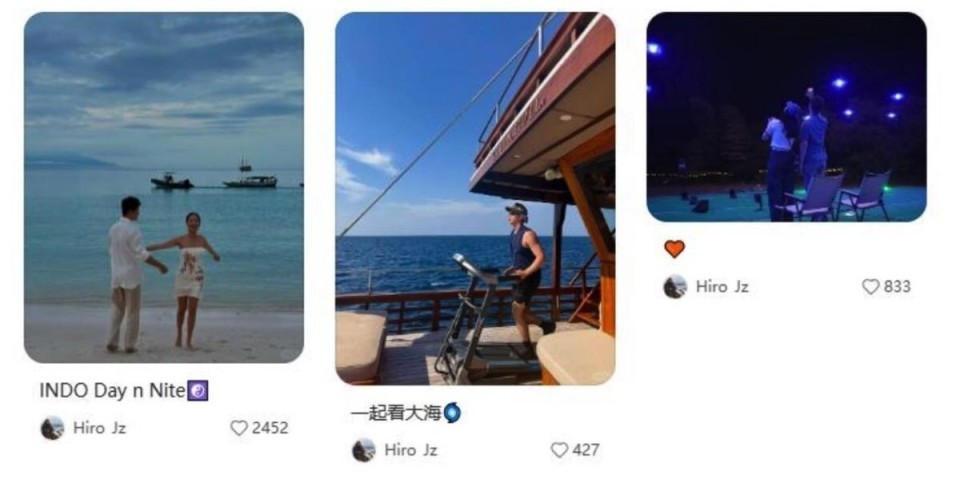The width and height of the screenshot is (960, 483).
Task: Open the night beach post with heart caption
Action: pos(785,116)
